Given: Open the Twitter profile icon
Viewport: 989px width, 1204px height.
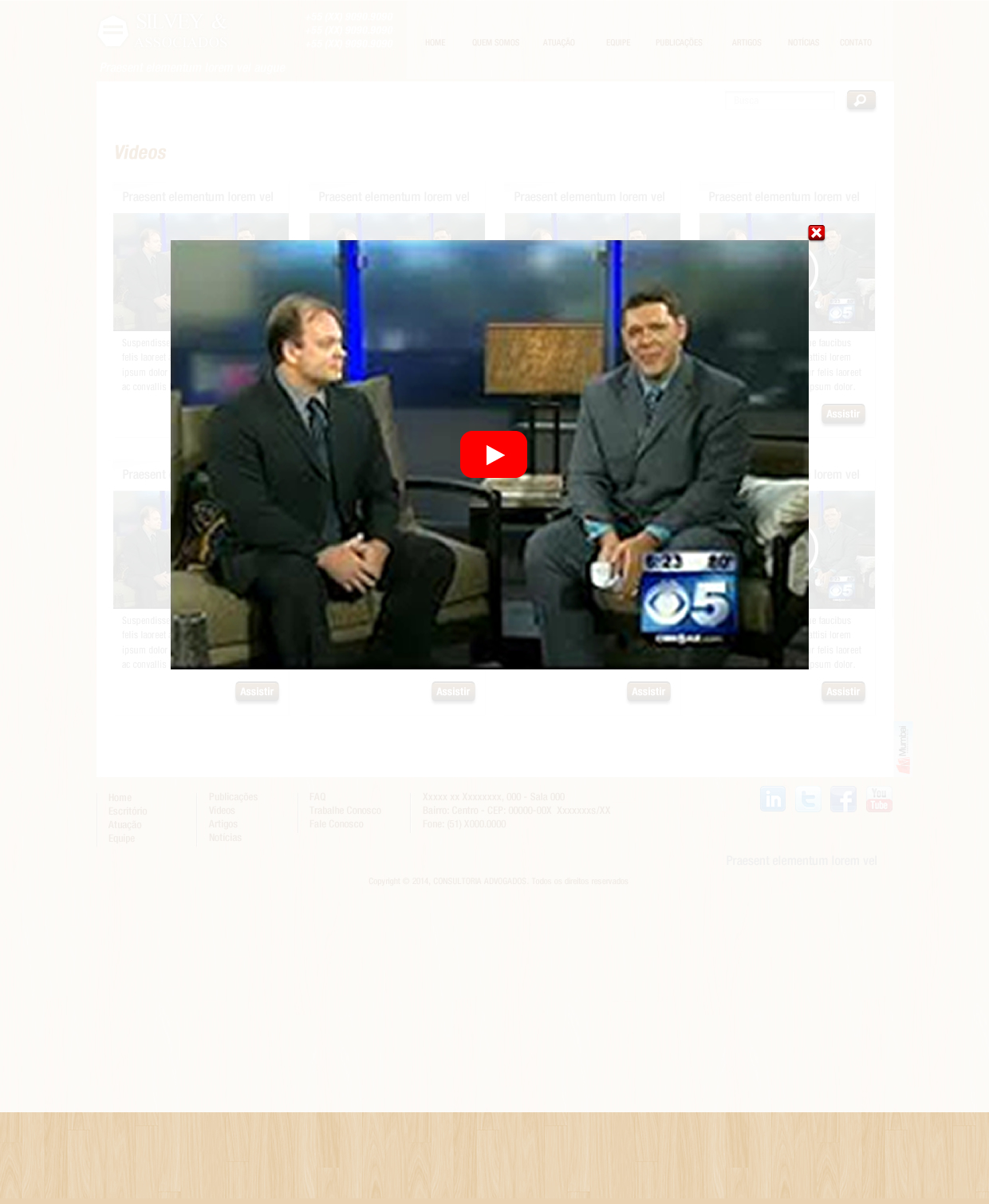Looking at the screenshot, I should click(808, 799).
